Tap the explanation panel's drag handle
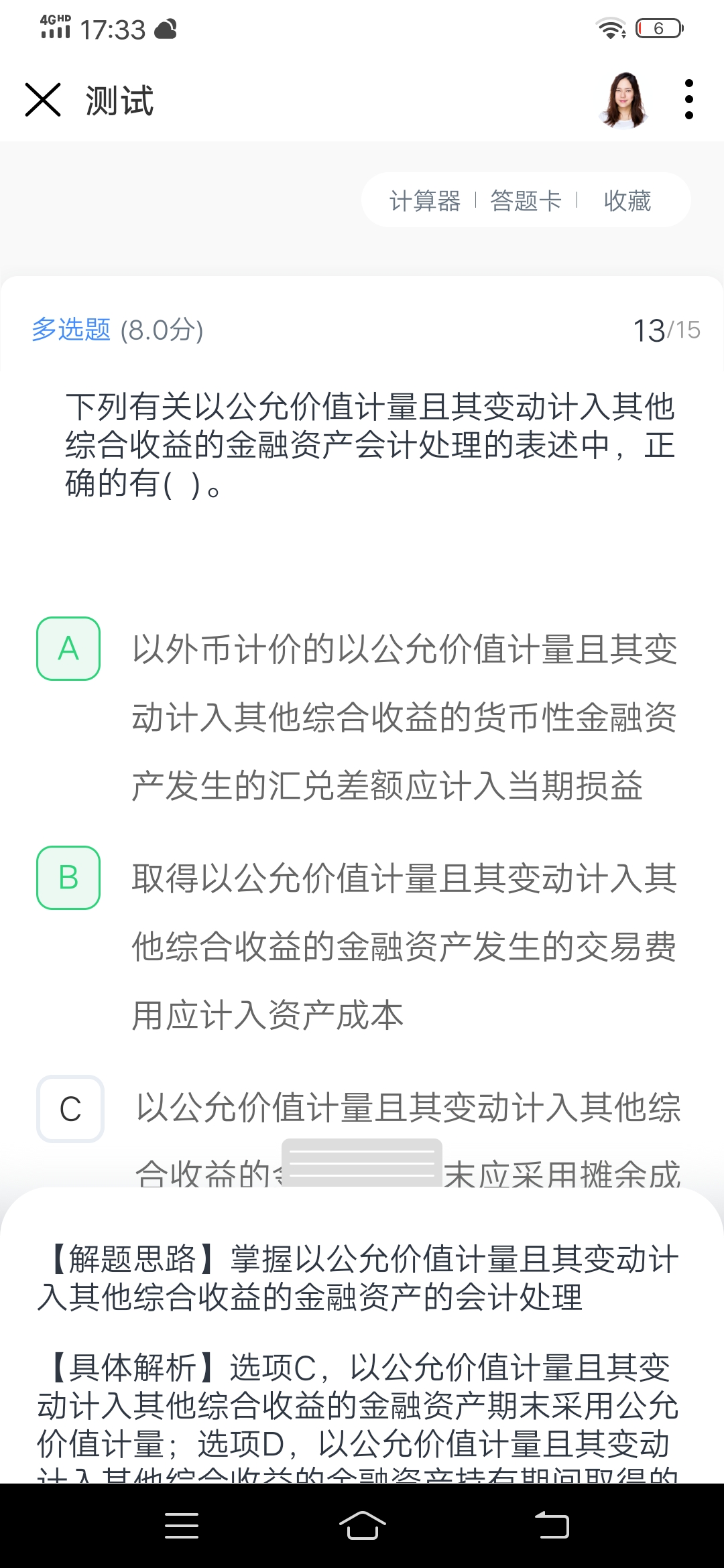The image size is (724, 1568). tap(362, 1163)
